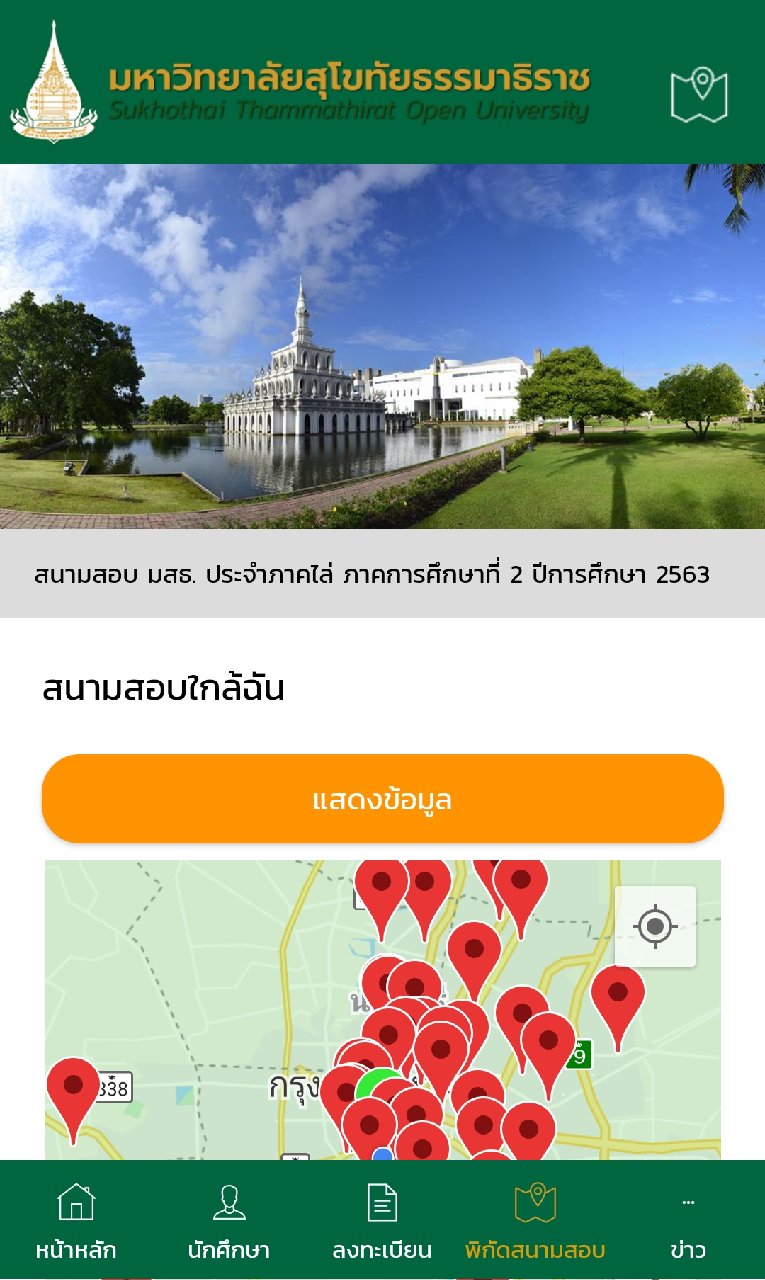Go to the หน้าหลัก tab

click(76, 1220)
